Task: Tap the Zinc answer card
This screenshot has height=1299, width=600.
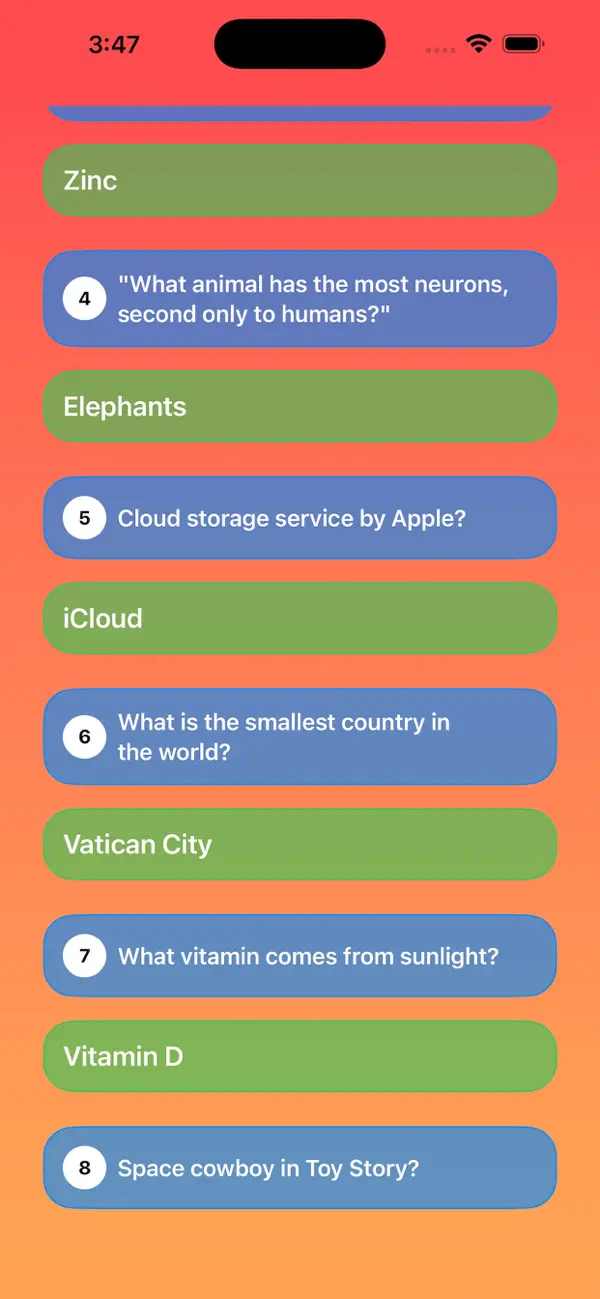Action: click(300, 180)
